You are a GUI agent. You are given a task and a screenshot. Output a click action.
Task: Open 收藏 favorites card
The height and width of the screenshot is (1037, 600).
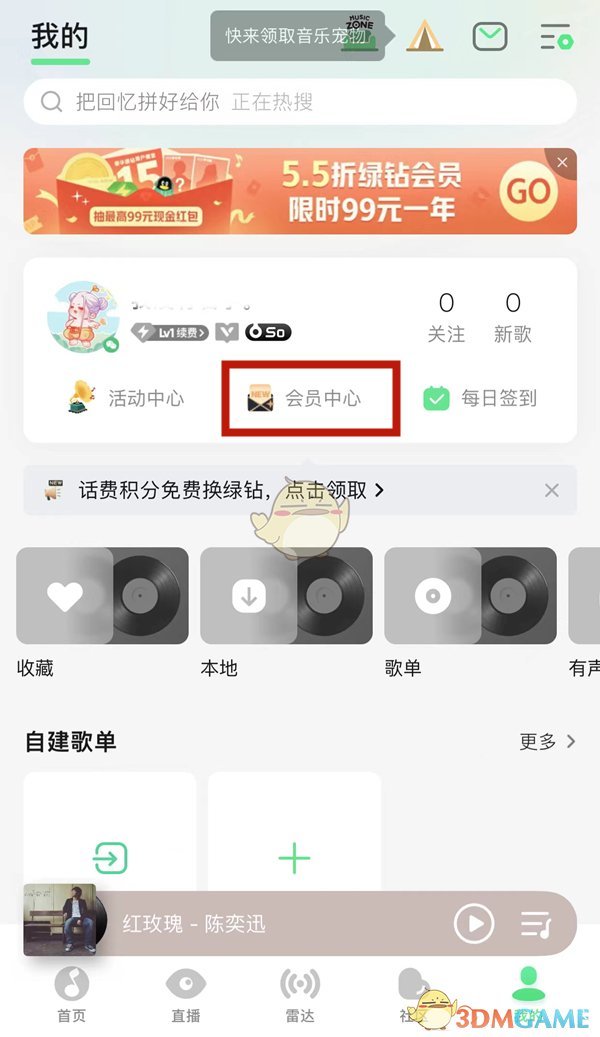point(102,596)
